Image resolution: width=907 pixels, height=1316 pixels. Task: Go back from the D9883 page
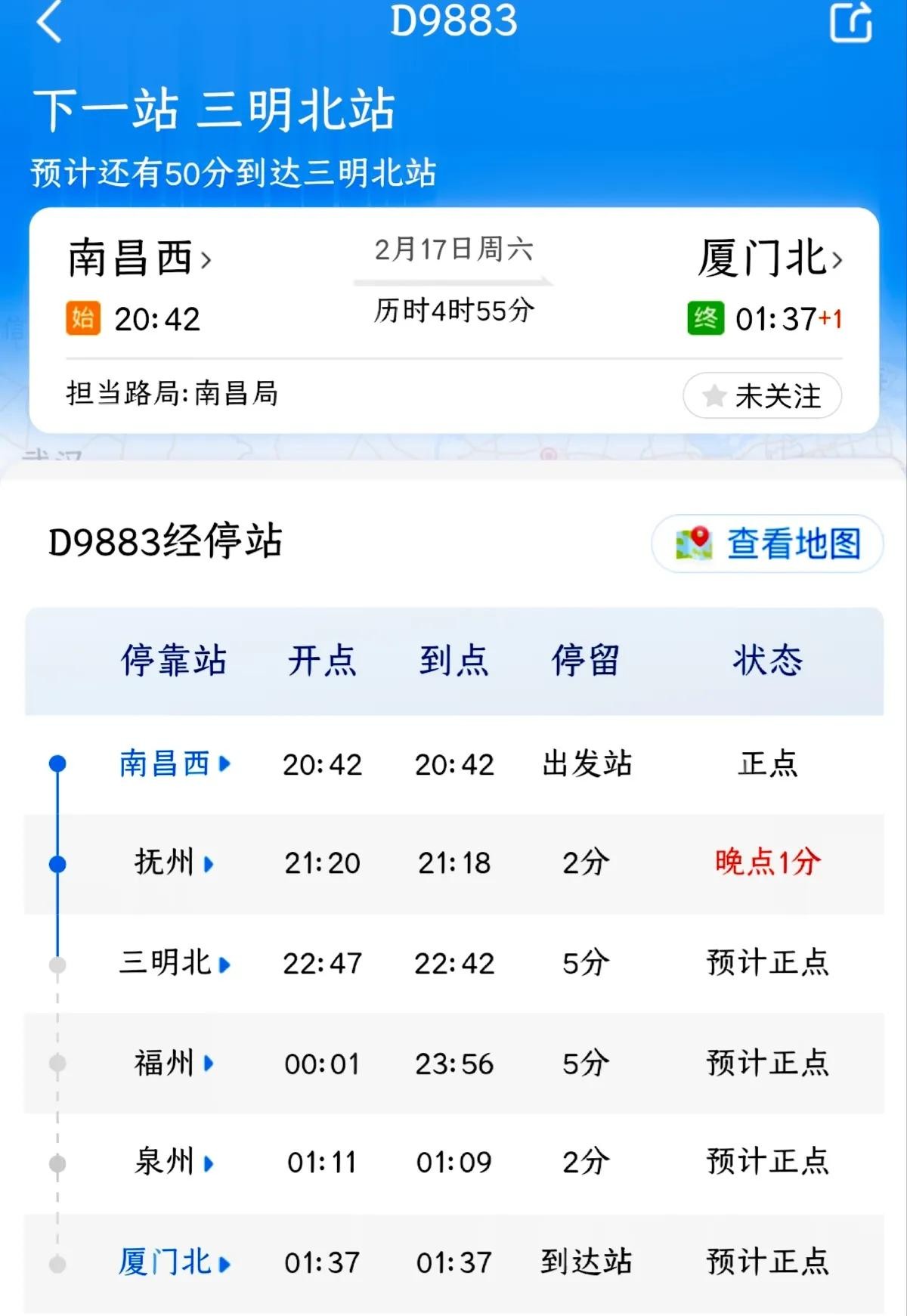tap(48, 21)
